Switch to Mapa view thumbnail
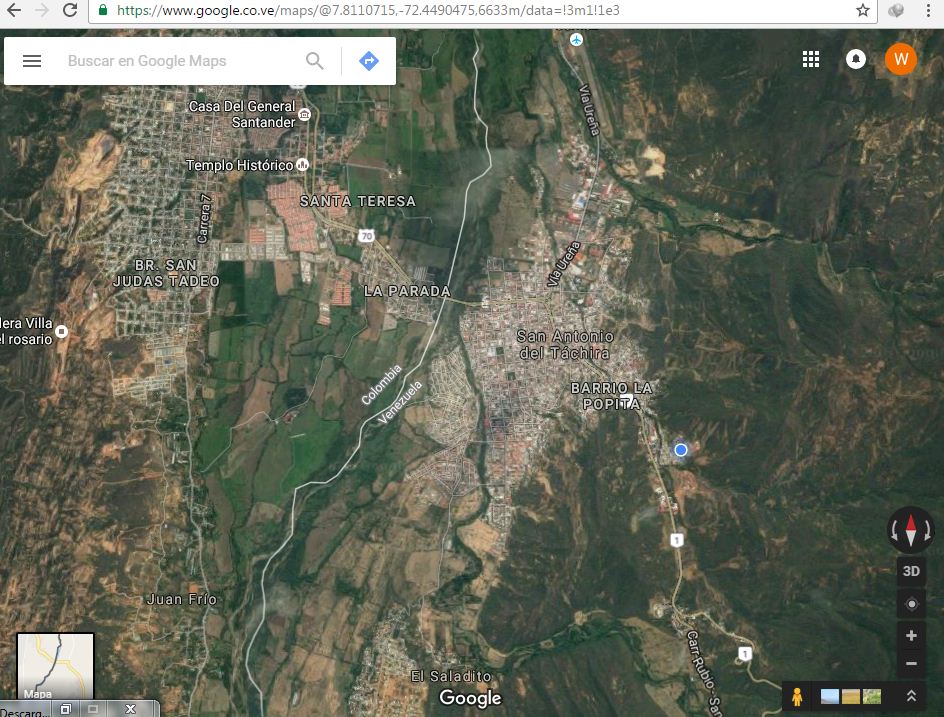The height and width of the screenshot is (717, 944). 55,666
